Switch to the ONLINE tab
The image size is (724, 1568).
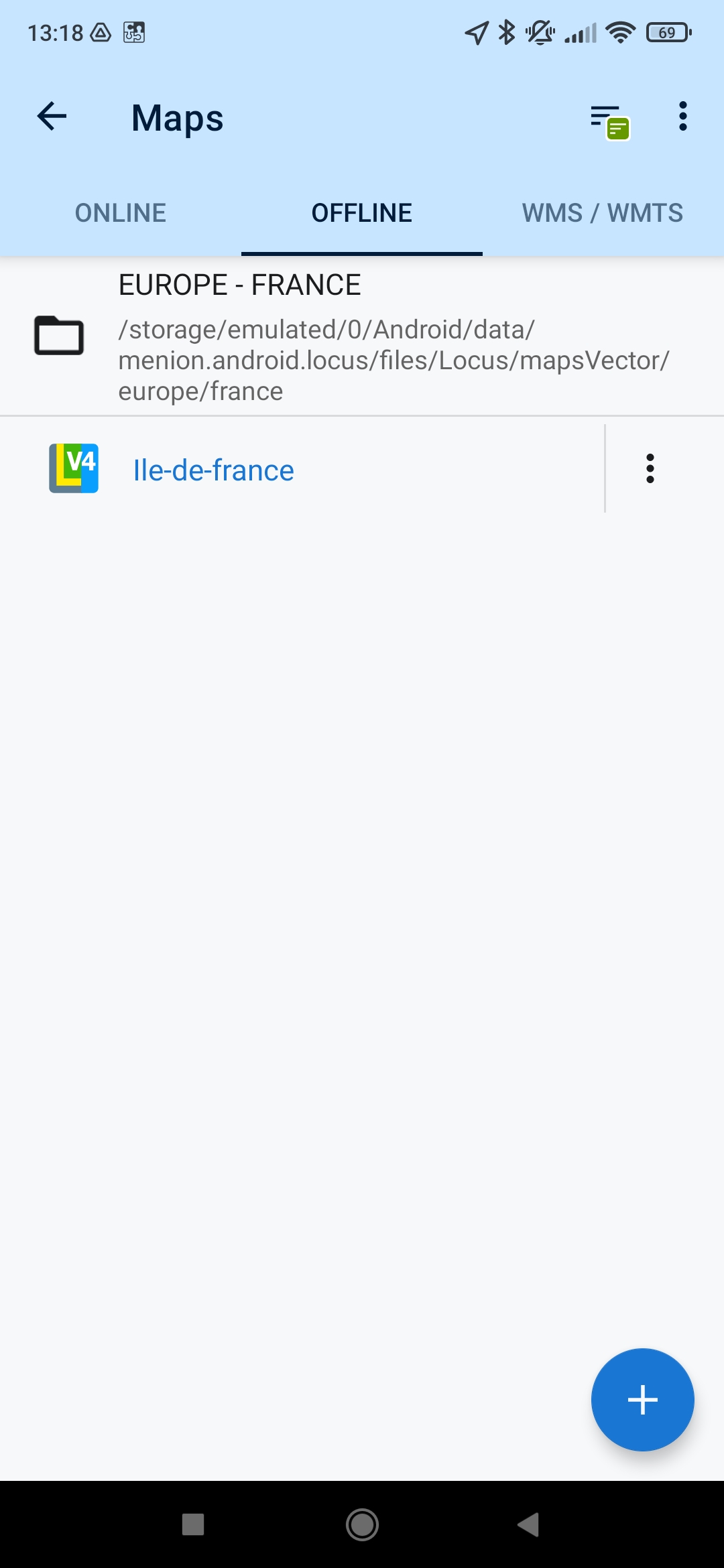(121, 213)
